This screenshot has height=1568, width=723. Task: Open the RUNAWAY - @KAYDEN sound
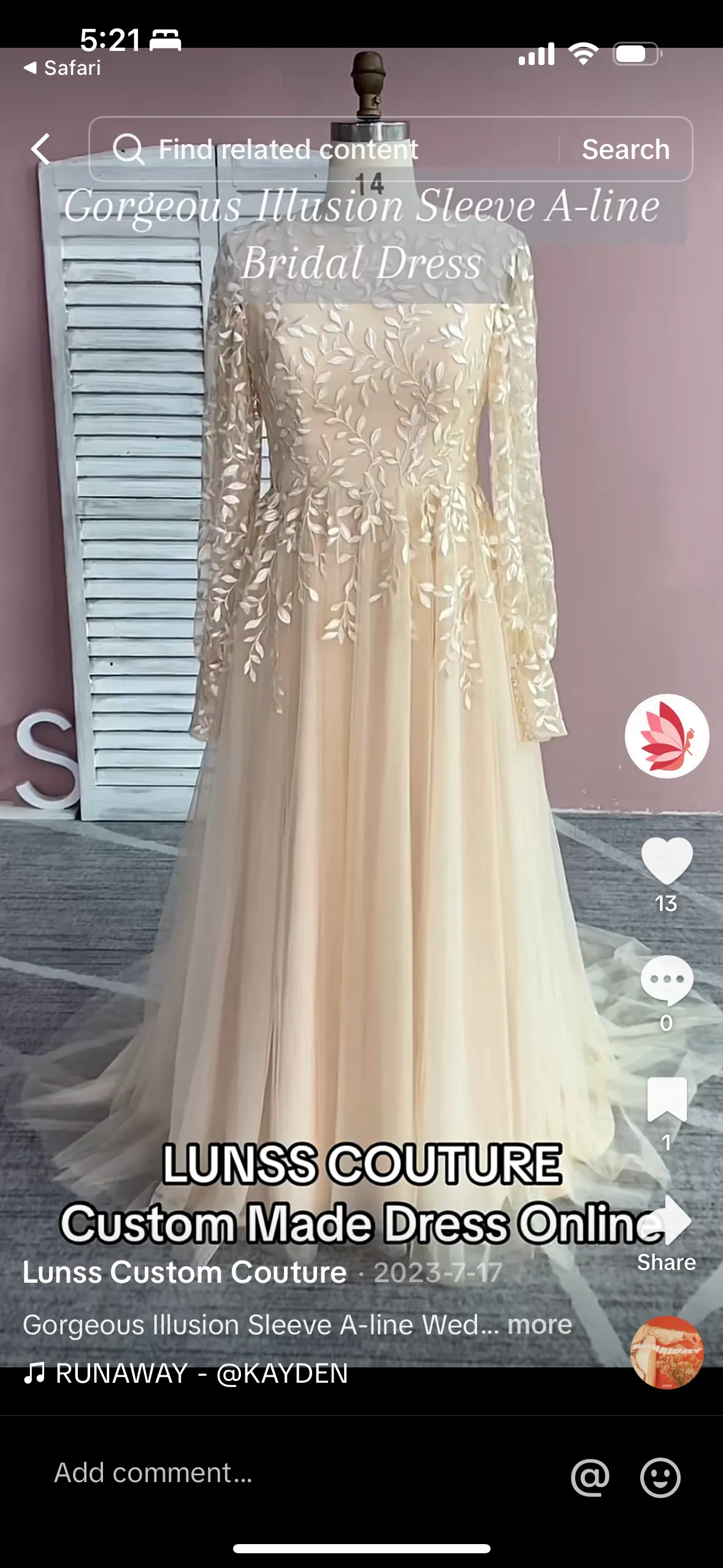coord(186,1373)
